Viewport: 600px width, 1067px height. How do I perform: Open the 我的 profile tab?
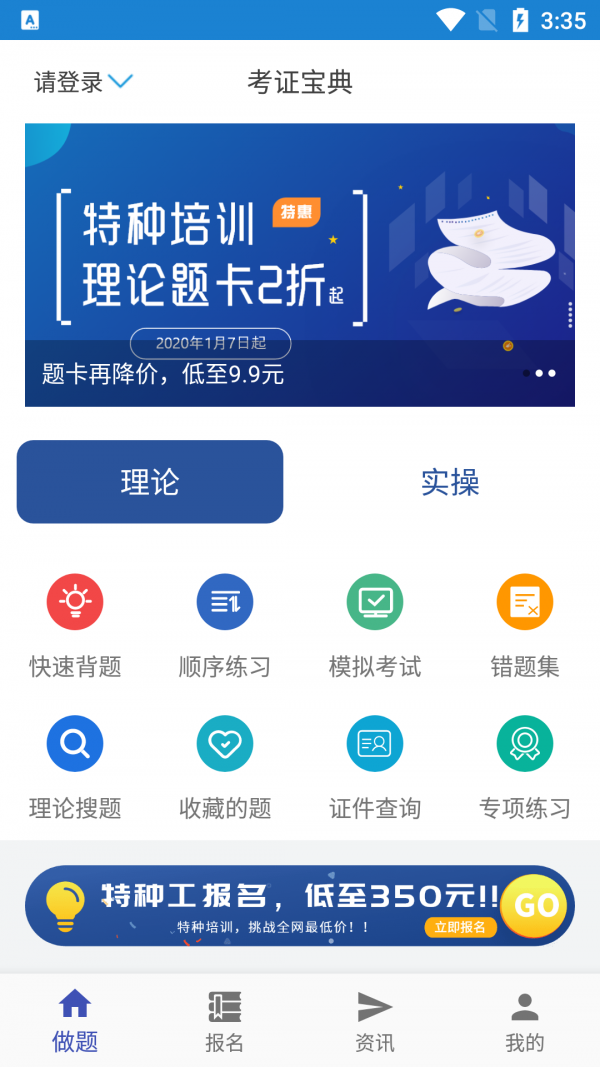point(525,1020)
